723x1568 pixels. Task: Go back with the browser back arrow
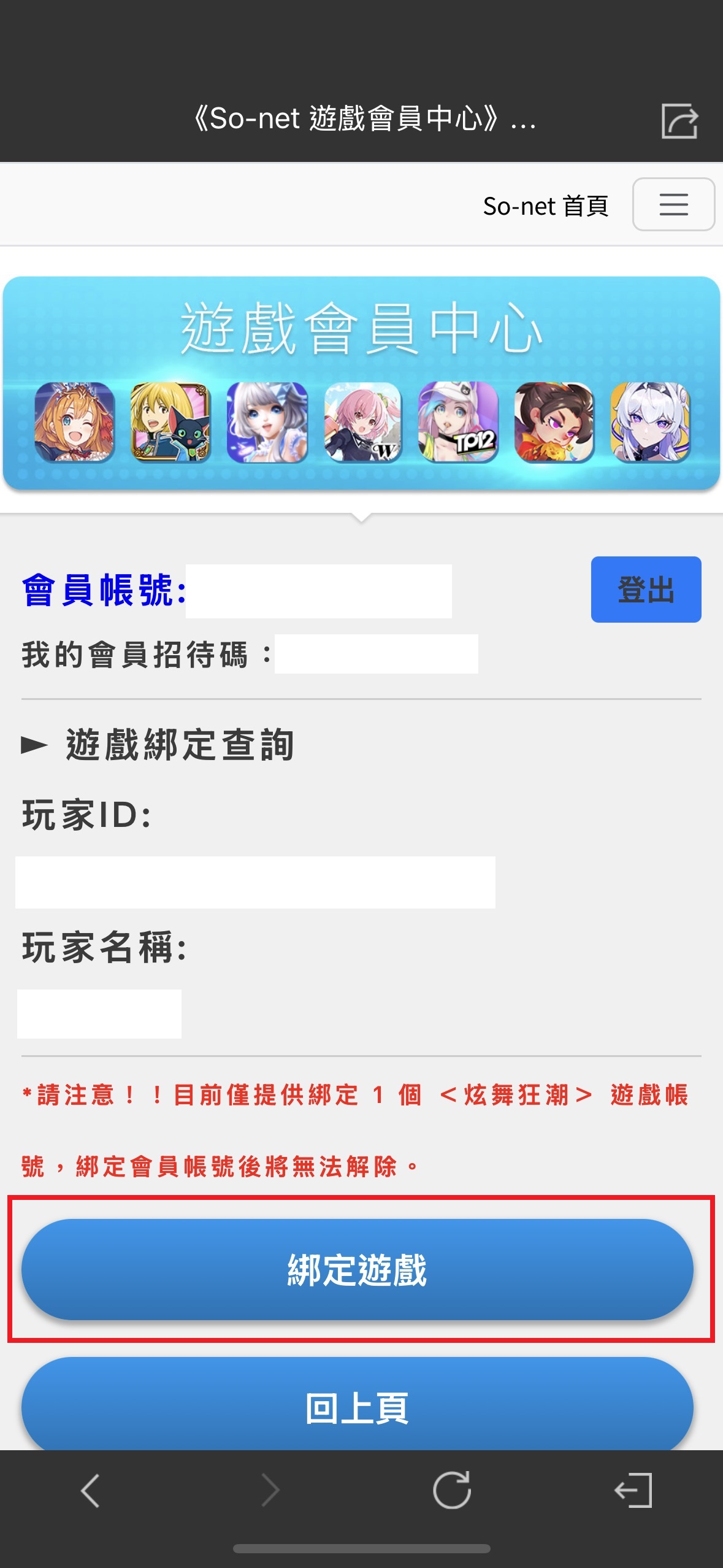click(x=91, y=1490)
